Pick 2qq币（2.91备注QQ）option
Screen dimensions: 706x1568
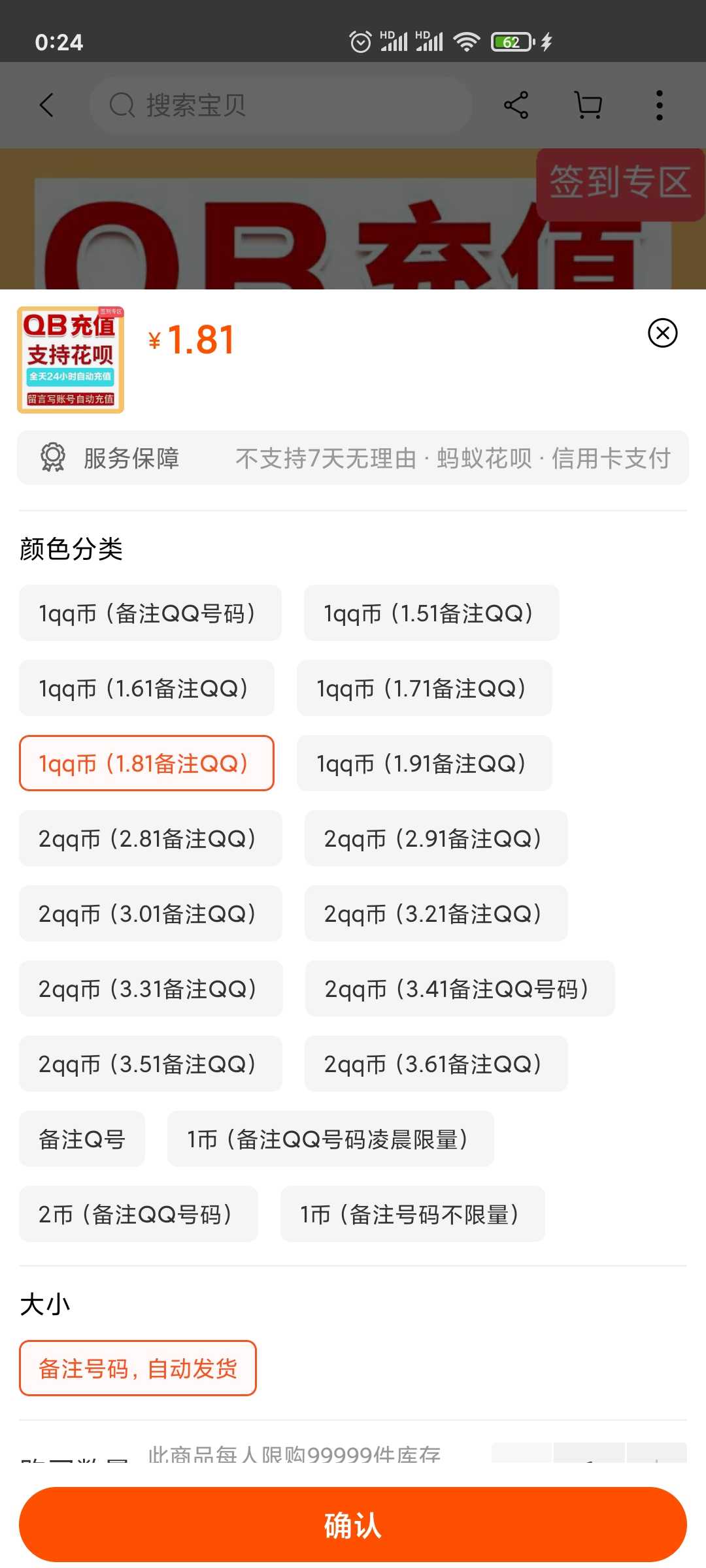(436, 839)
